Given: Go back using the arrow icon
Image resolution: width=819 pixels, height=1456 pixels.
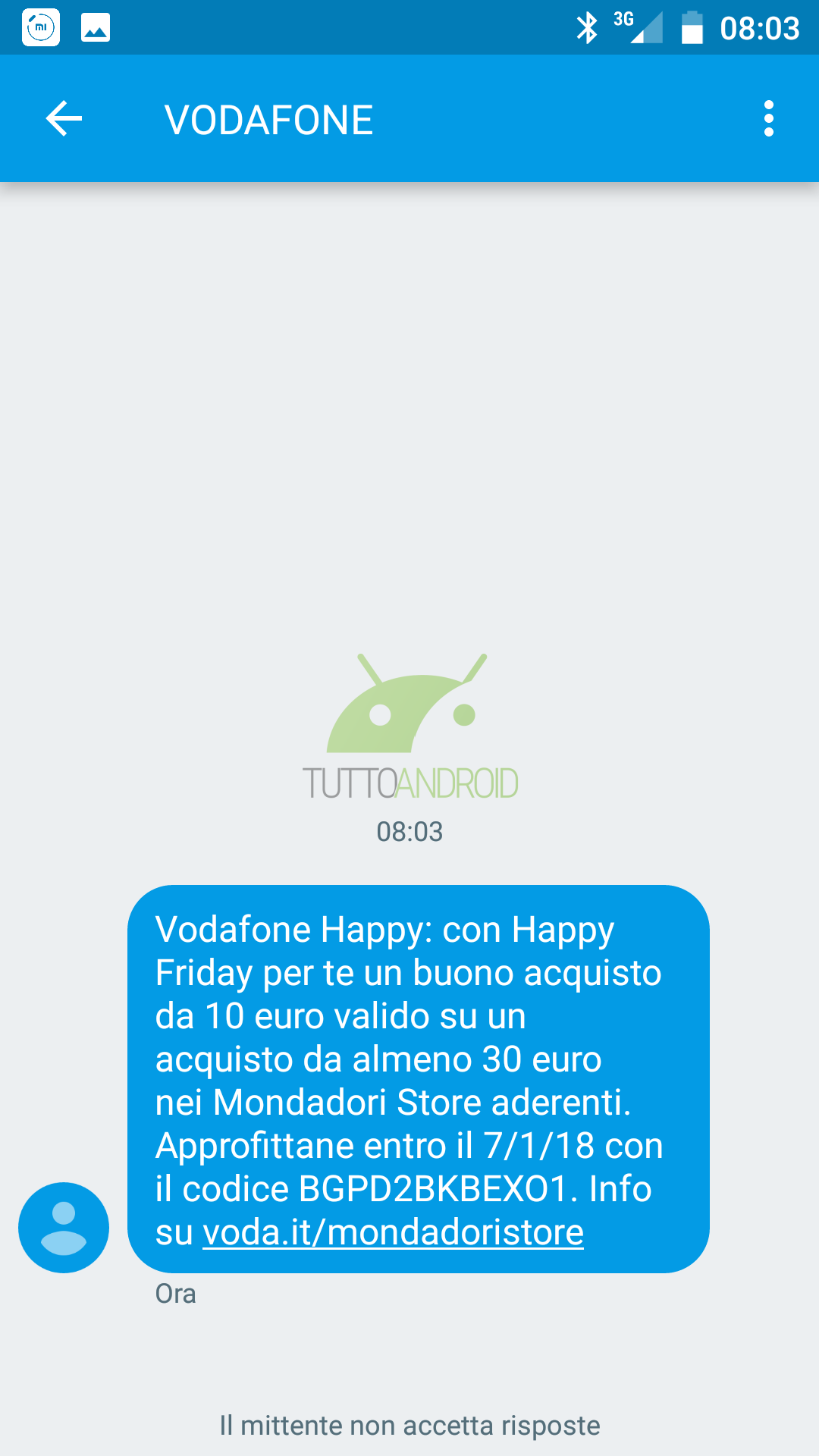Looking at the screenshot, I should click(64, 119).
